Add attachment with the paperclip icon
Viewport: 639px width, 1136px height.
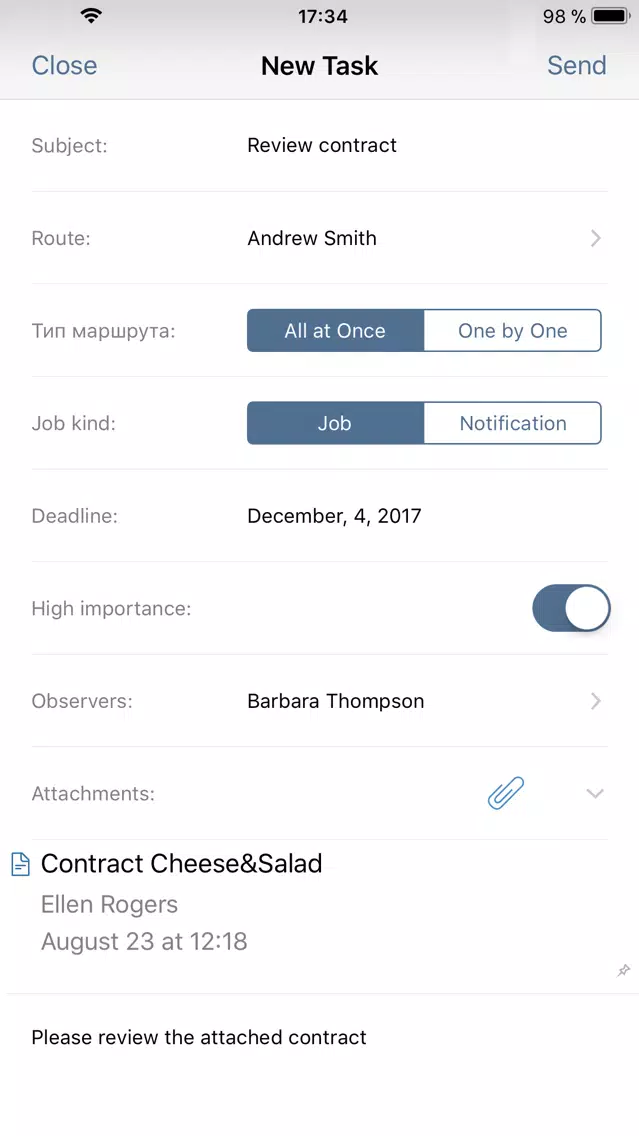pos(506,793)
